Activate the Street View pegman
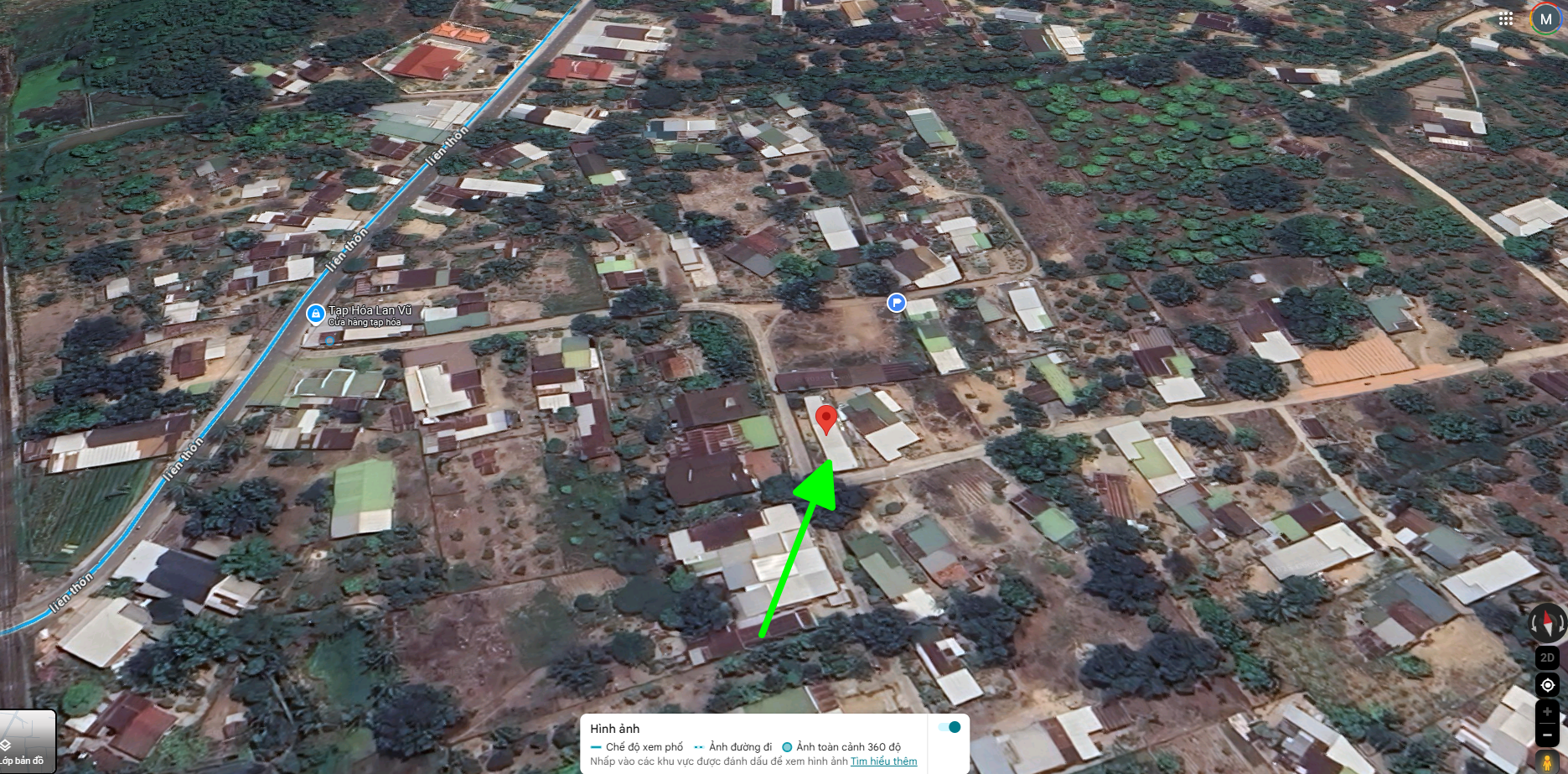Screen dimensions: 1568x774 [x=1547, y=762]
